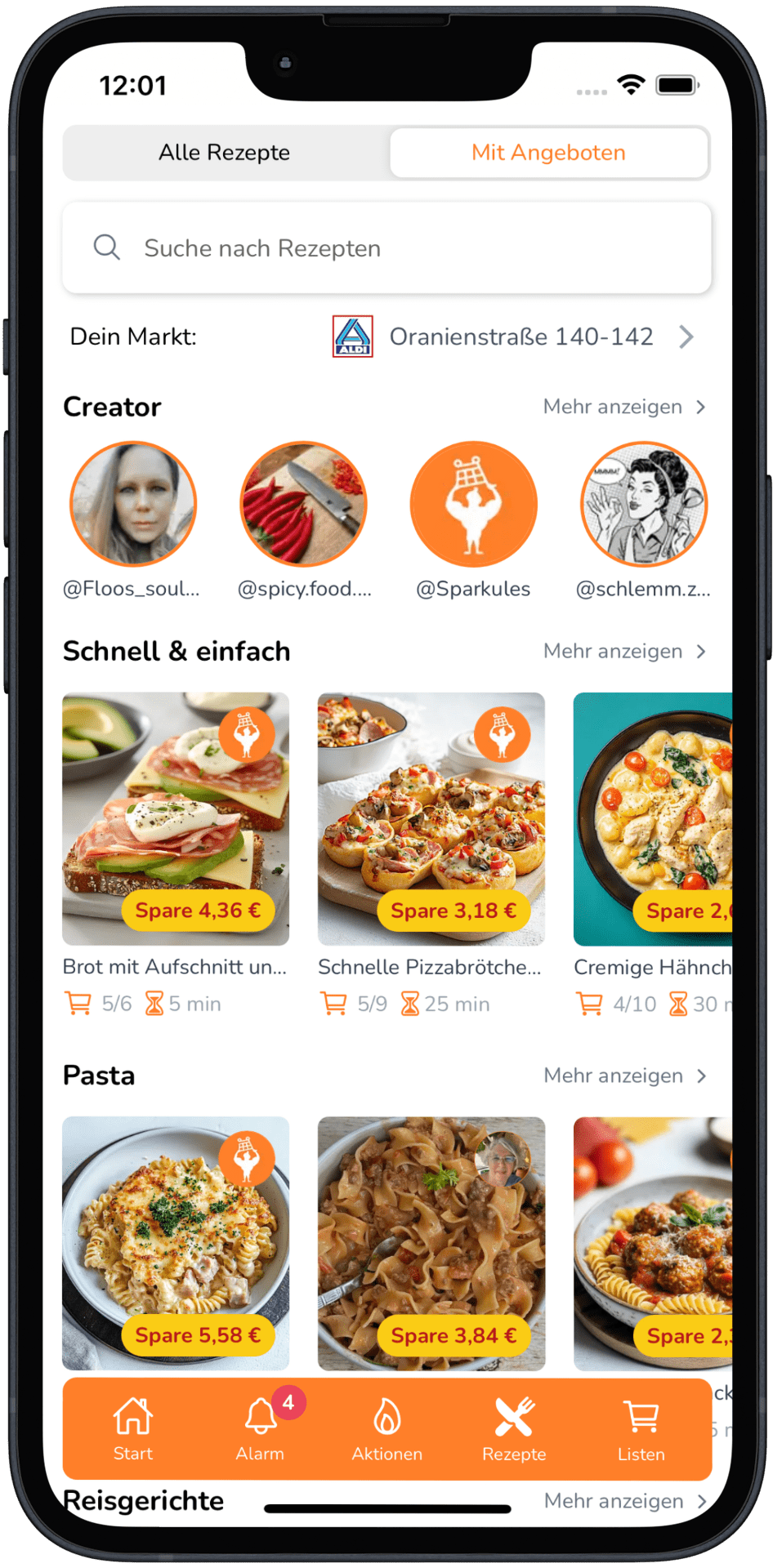The height and width of the screenshot is (1568, 773).
Task: Go to the Start tab
Action: (133, 1428)
